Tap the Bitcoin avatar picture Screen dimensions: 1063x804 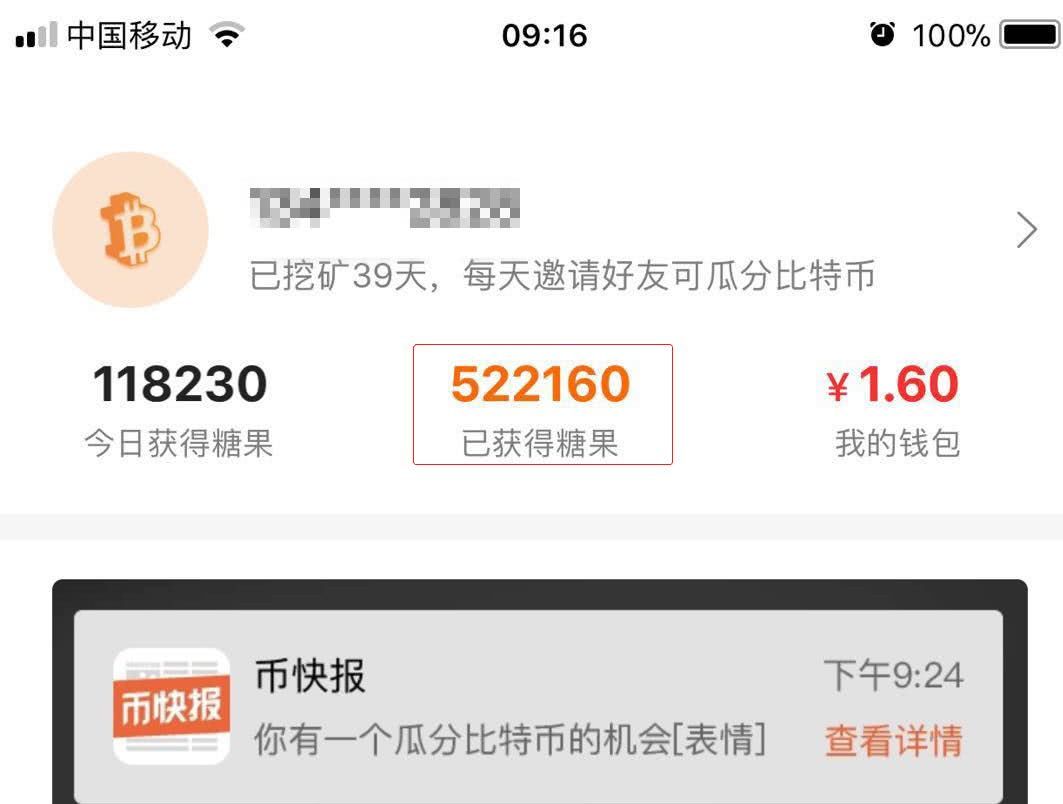click(x=130, y=230)
